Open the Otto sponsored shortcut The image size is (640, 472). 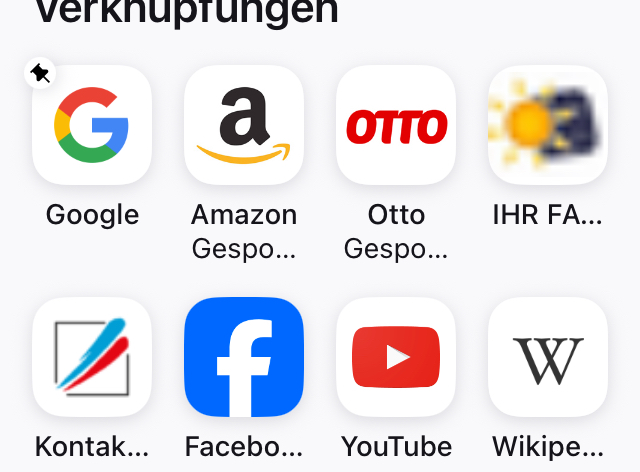(396, 125)
